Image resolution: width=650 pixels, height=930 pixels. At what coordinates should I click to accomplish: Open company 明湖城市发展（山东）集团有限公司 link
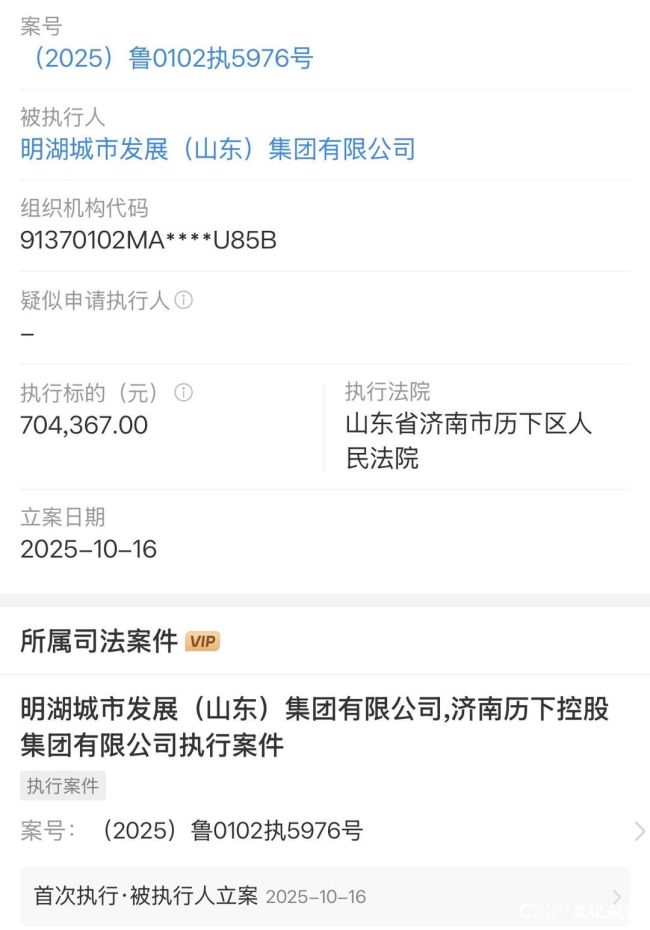218,150
